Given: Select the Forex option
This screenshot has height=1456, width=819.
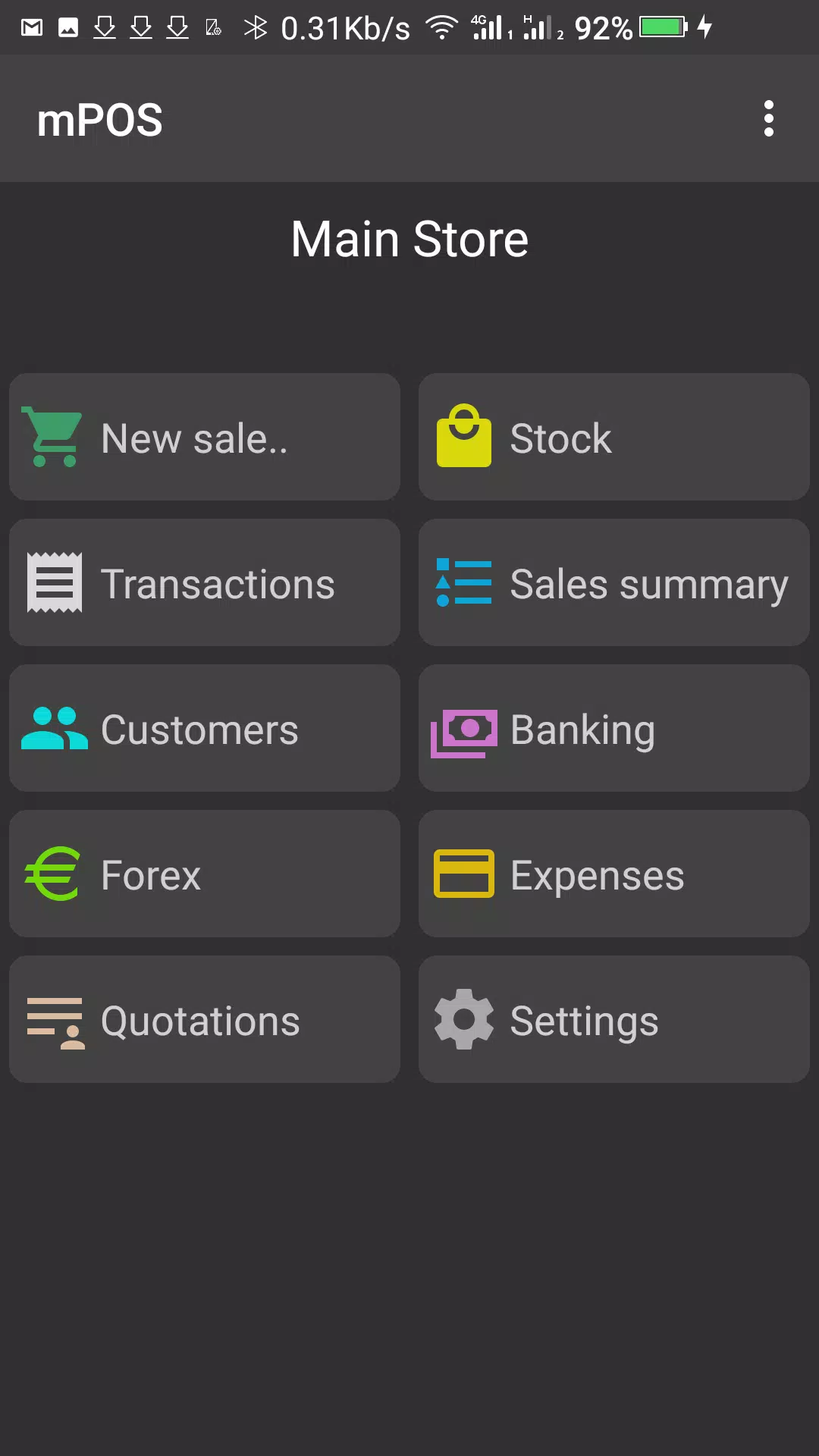Looking at the screenshot, I should point(205,874).
